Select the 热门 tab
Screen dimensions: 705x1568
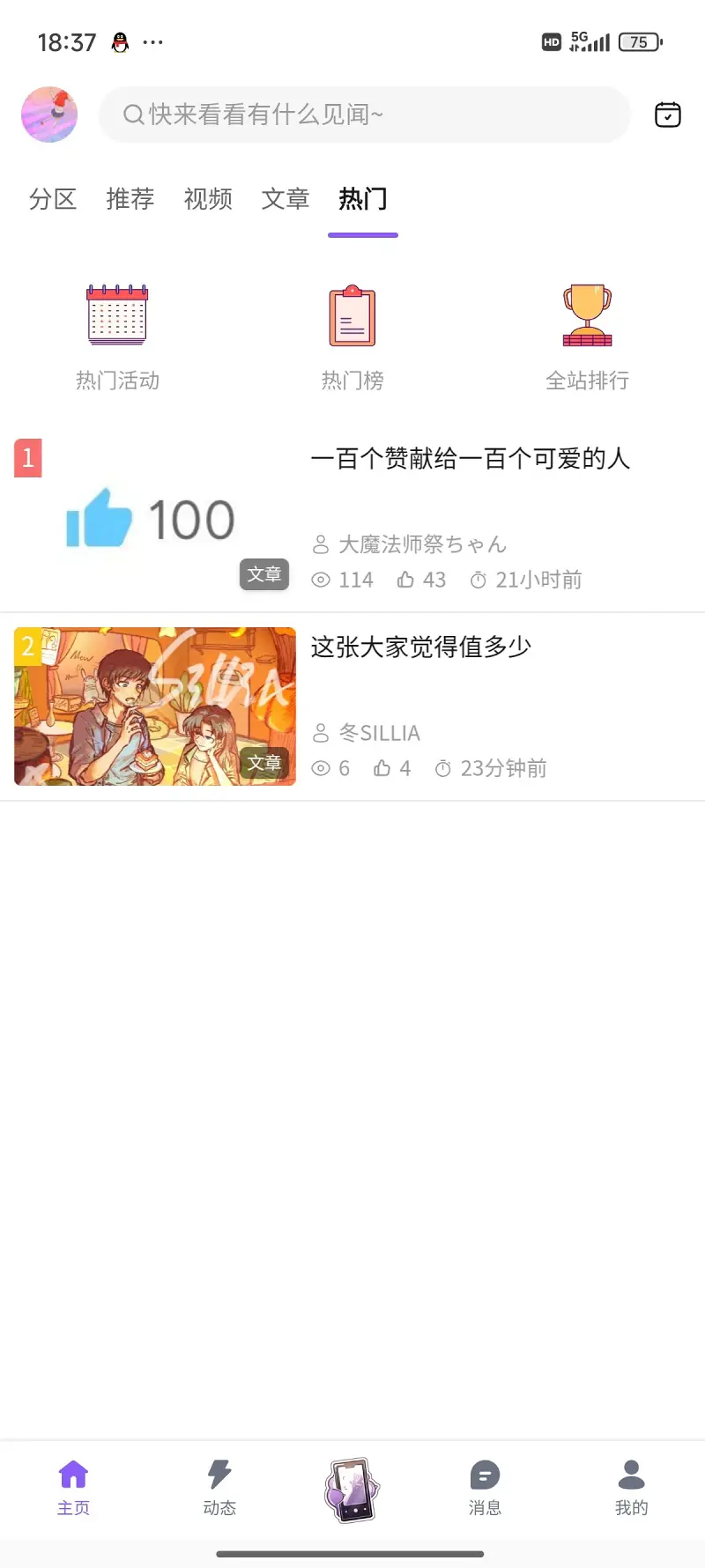click(x=363, y=199)
